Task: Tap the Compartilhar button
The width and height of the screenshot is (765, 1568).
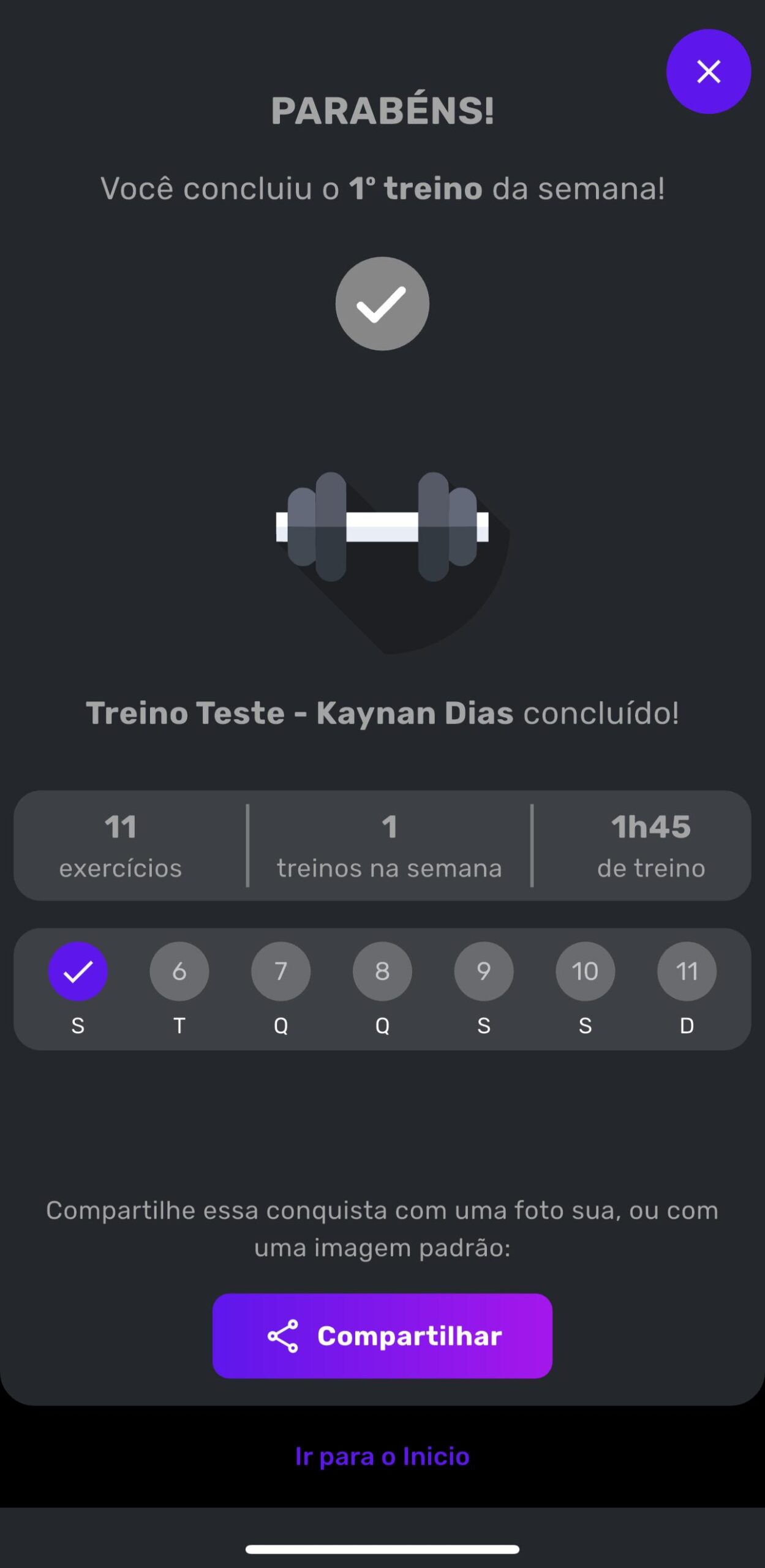Action: pyautogui.click(x=382, y=1336)
